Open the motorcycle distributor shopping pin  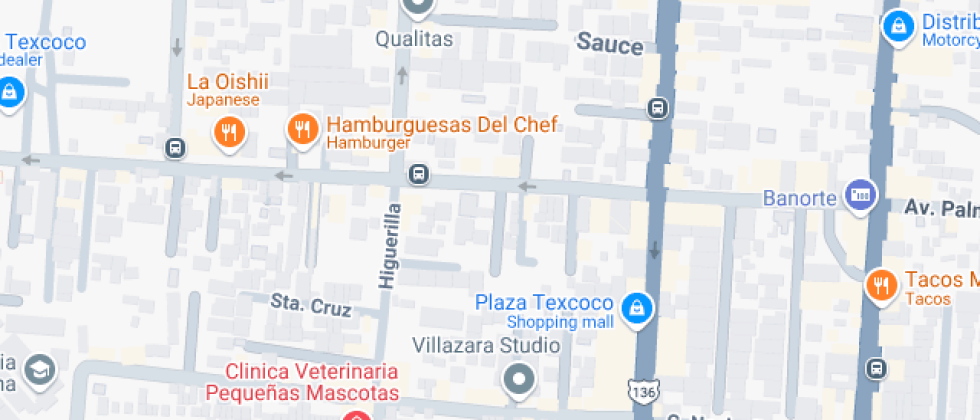pos(899,26)
